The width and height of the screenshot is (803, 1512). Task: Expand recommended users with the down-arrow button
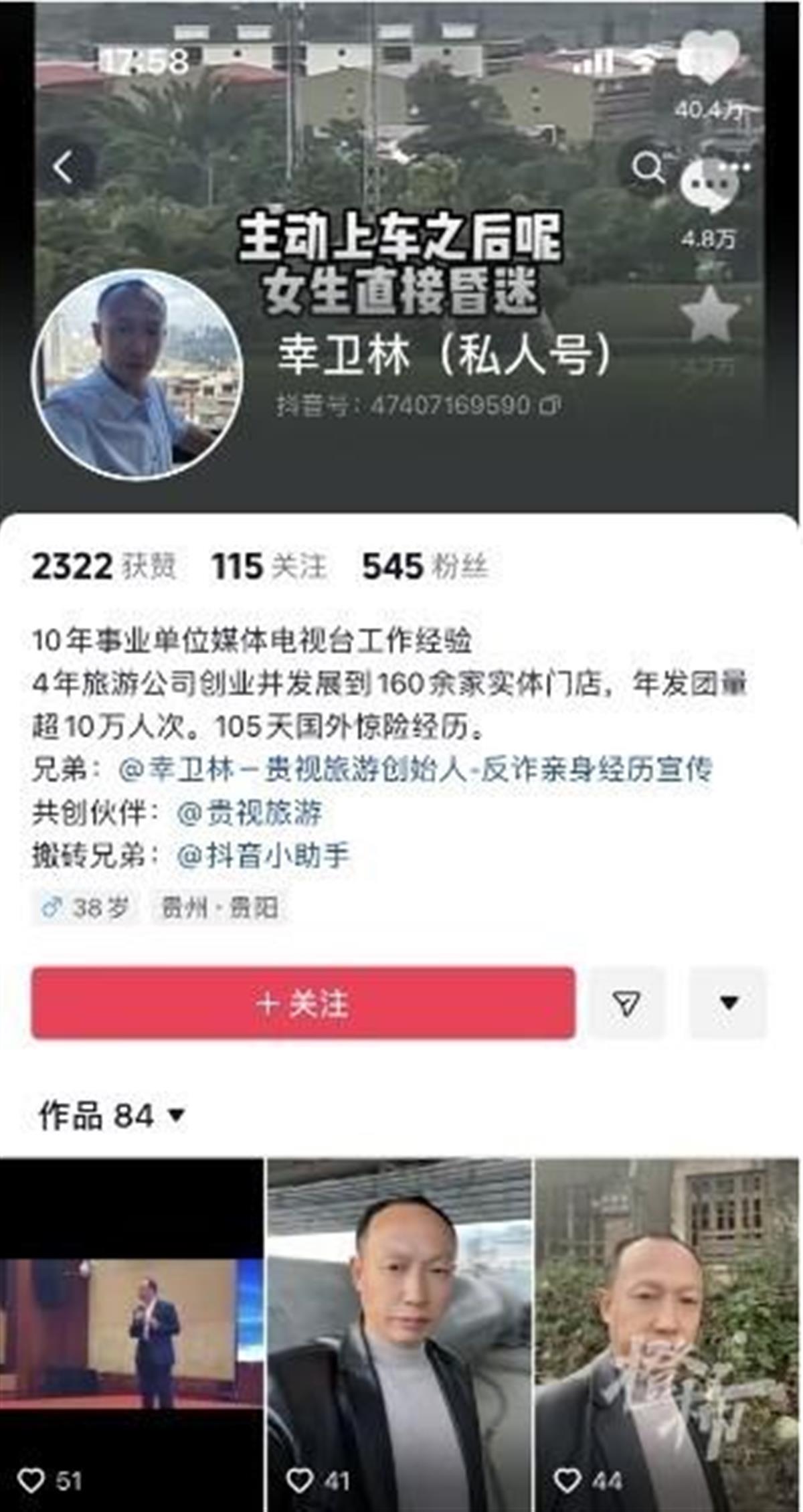pyautogui.click(x=729, y=1003)
